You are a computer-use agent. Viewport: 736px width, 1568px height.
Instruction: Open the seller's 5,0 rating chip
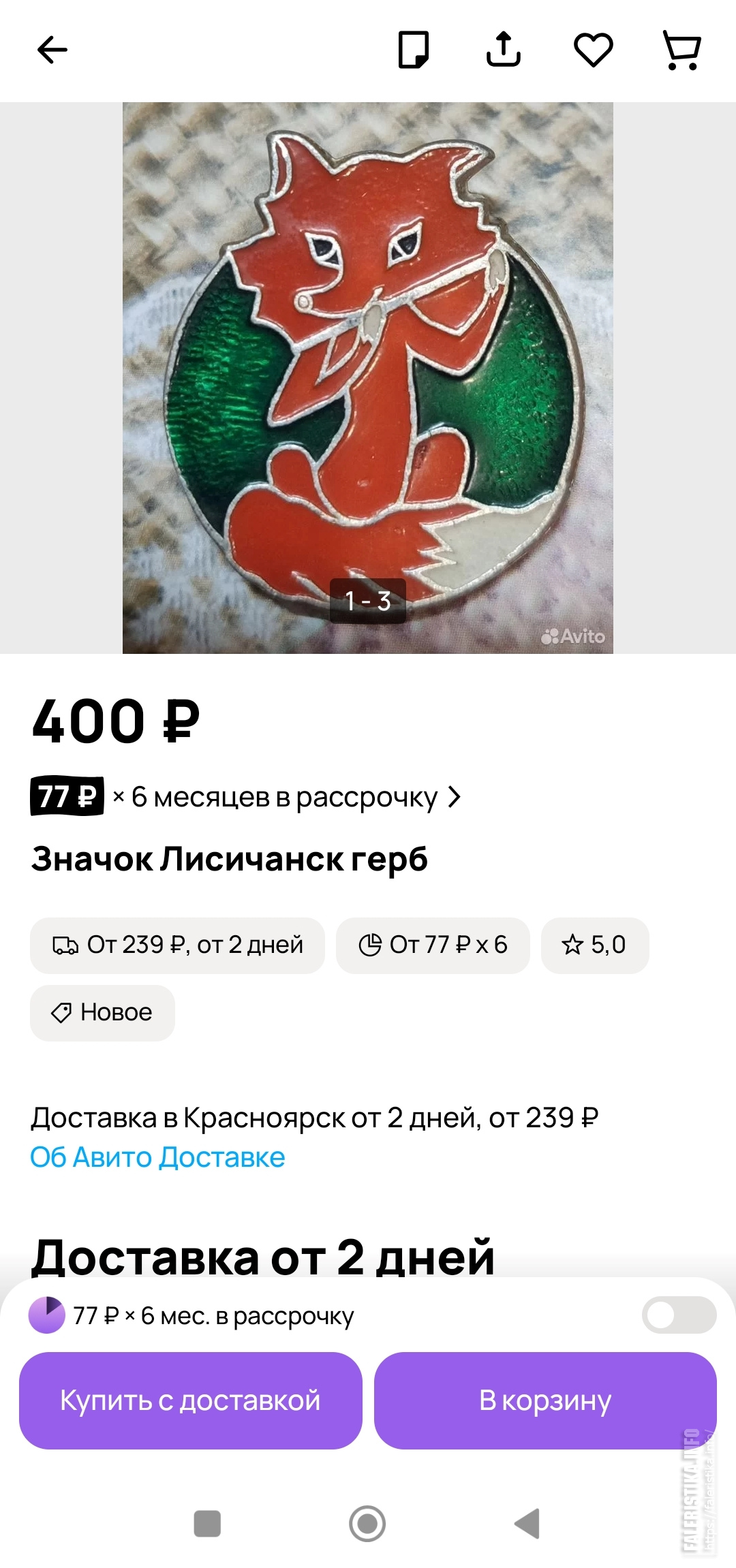tap(594, 945)
